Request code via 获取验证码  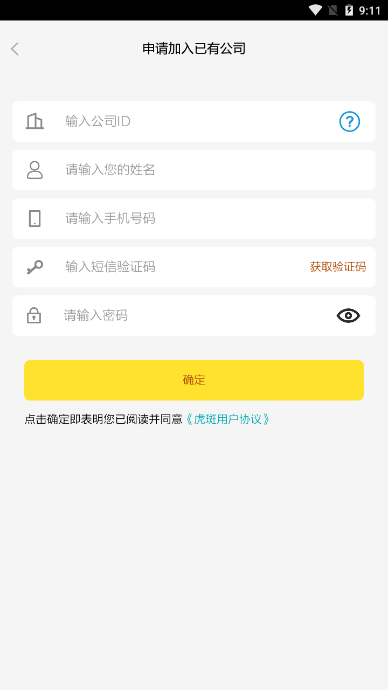338,267
